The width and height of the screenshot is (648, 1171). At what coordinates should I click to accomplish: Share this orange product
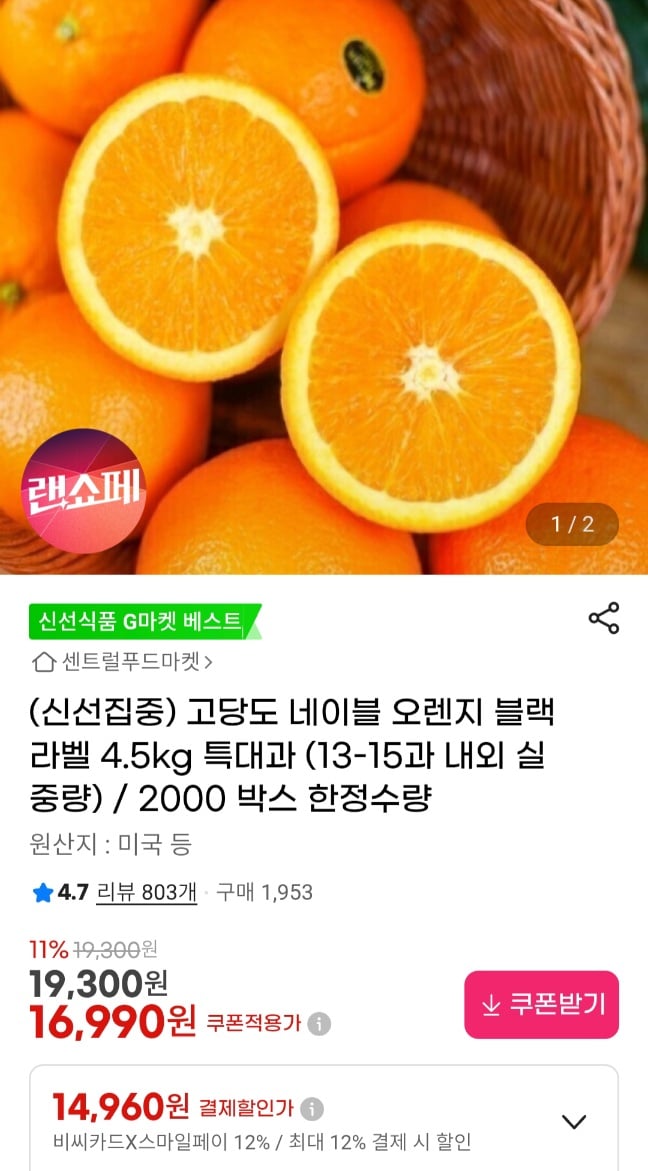(604, 618)
